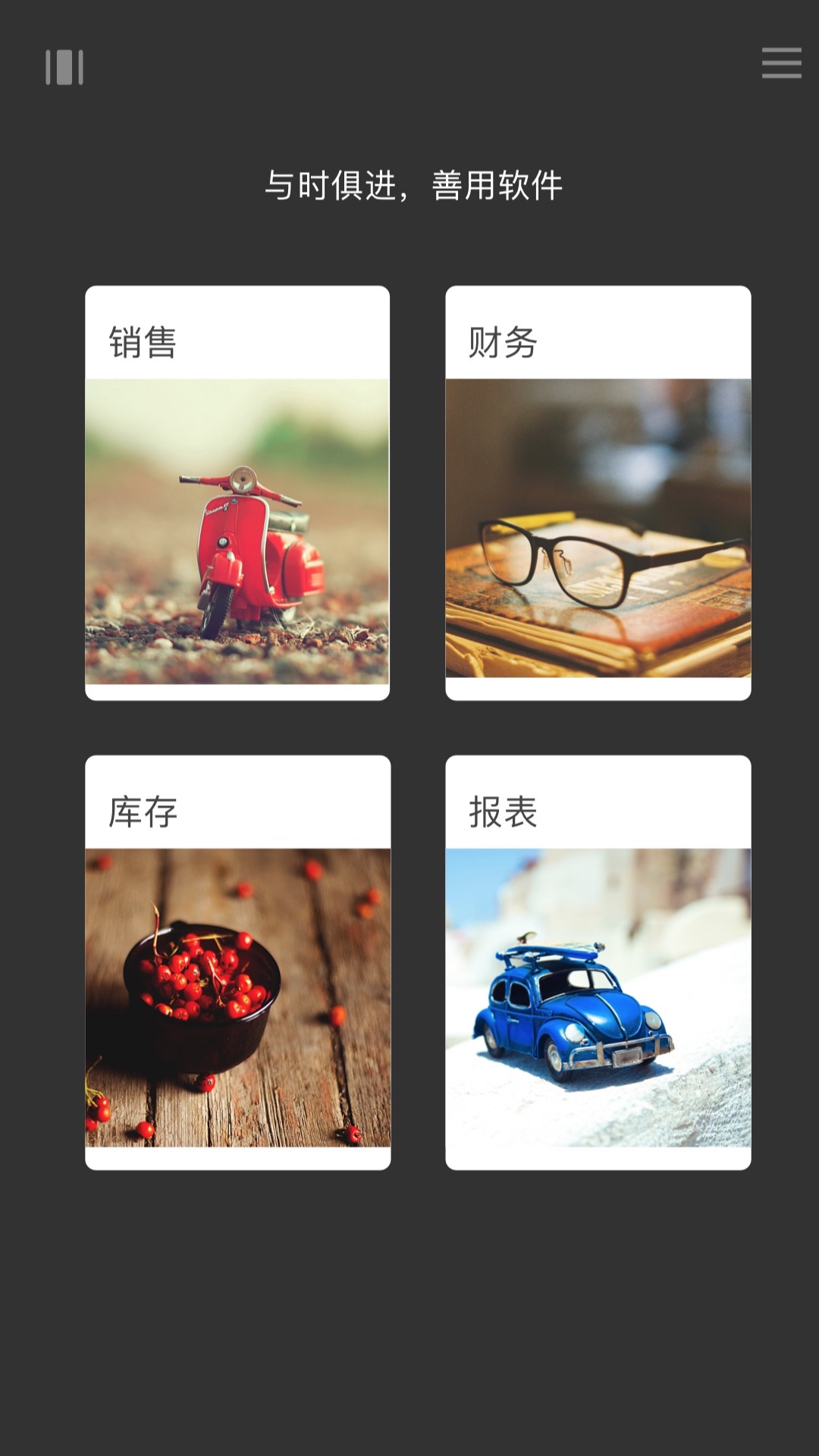This screenshot has height=1456, width=819.
Task: Open the Finance section labeled 财务
Action: pos(502,343)
